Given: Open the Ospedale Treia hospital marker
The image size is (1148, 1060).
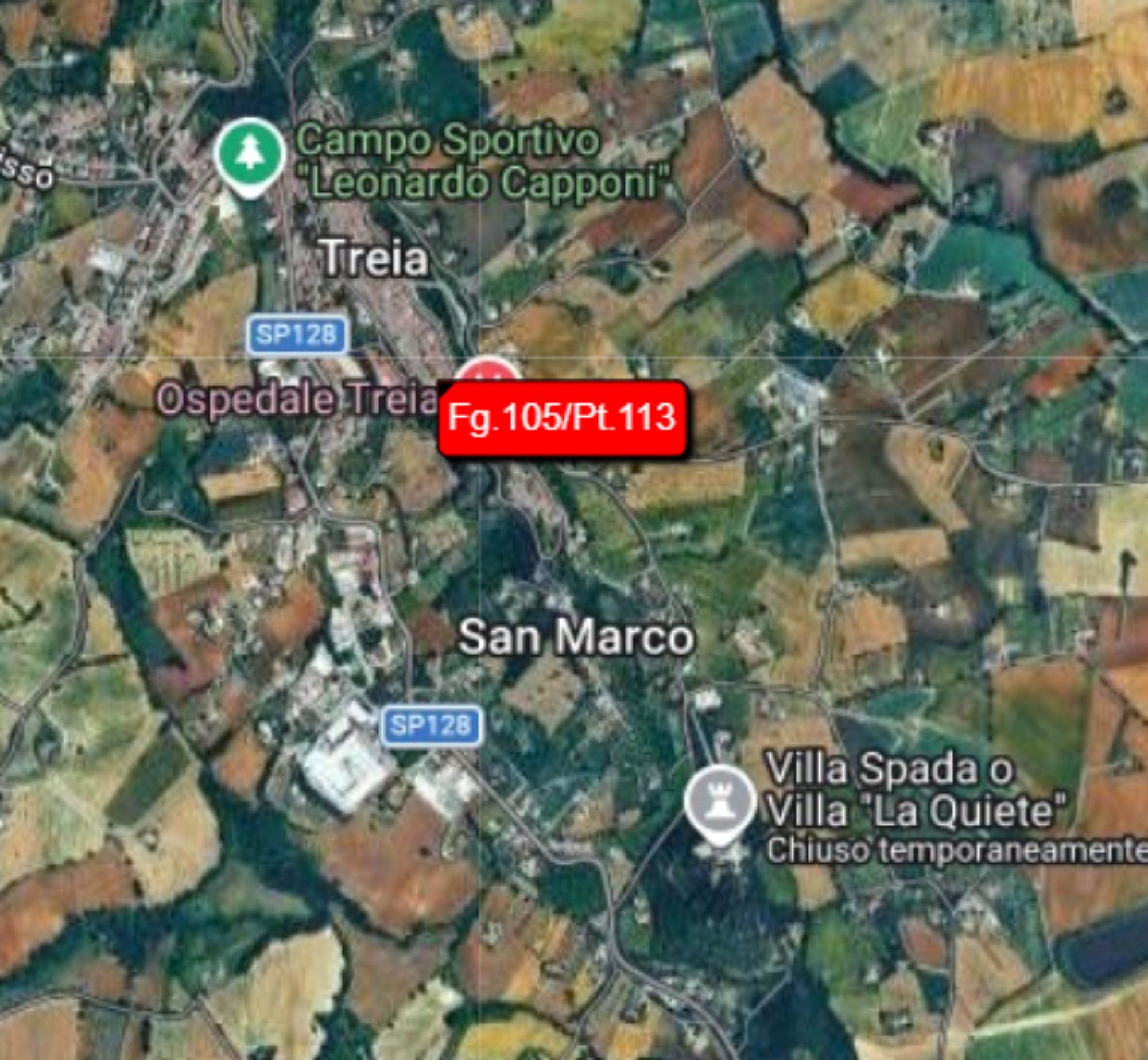Looking at the screenshot, I should pos(488,369).
